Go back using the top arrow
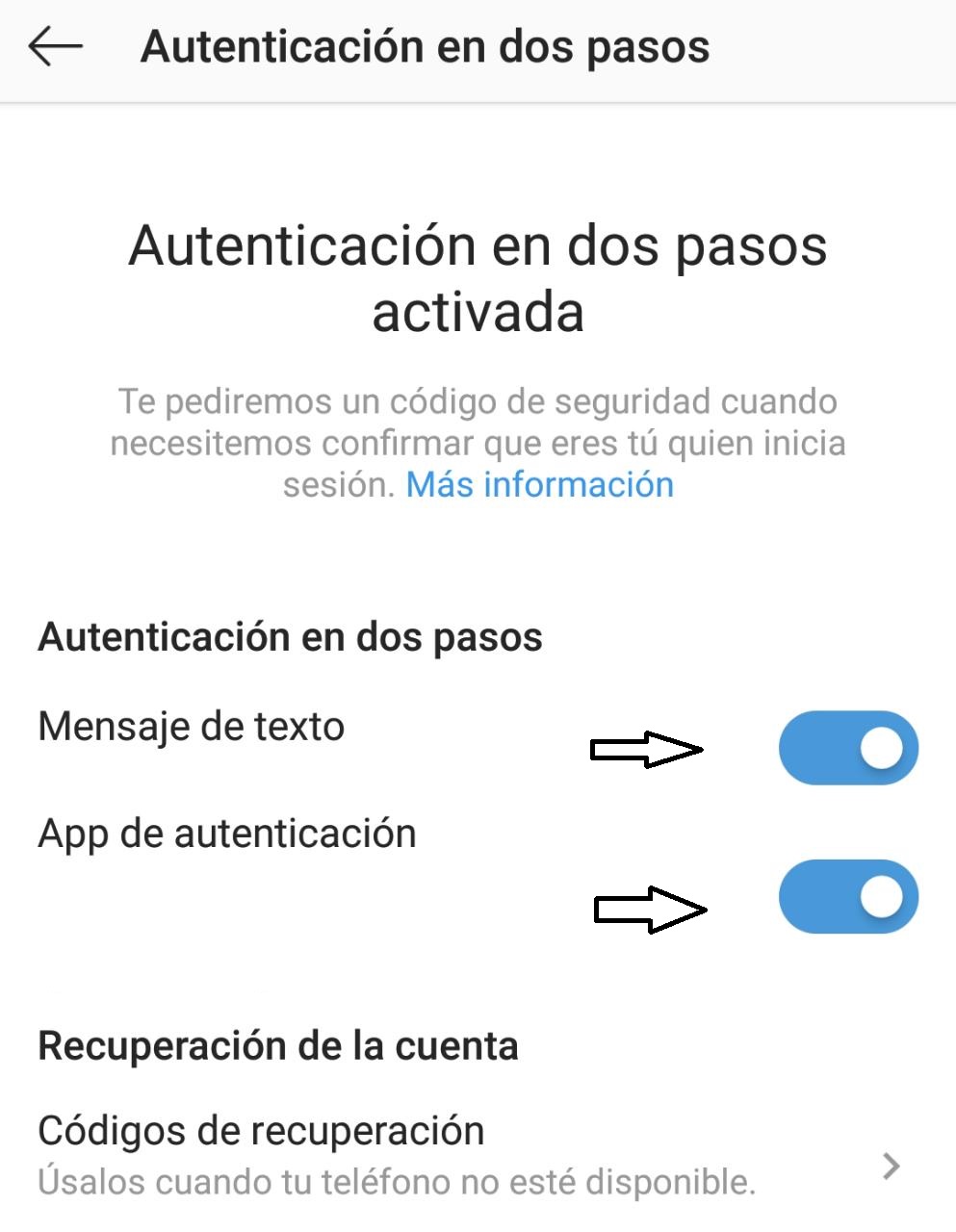Screen dimensions: 956x1232 [x=55, y=46]
